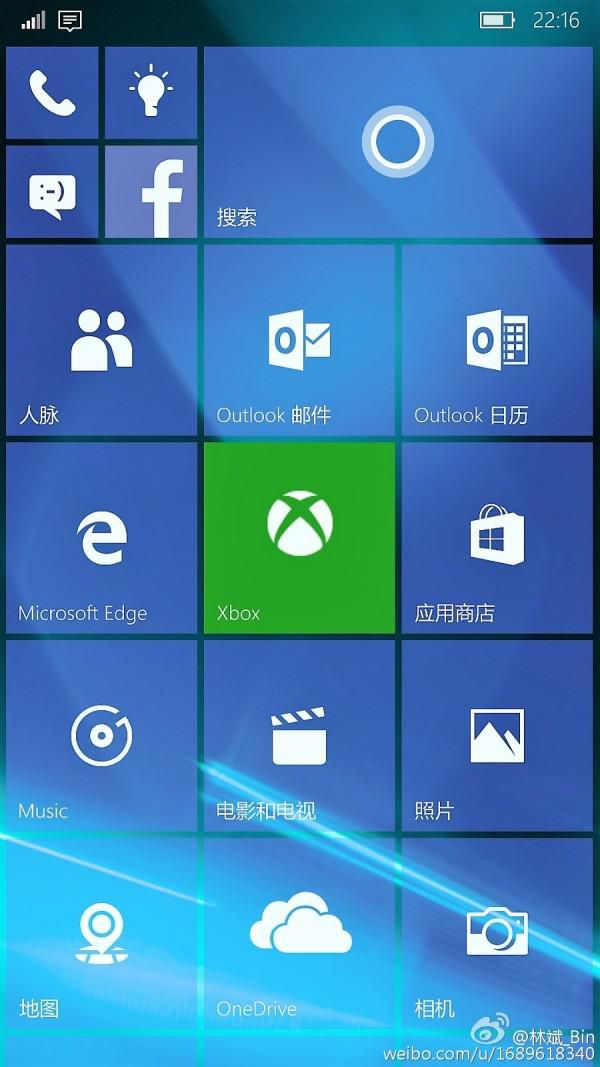This screenshot has height=1067, width=600.
Task: Open 电影和电视 tile
Action: tap(299, 736)
